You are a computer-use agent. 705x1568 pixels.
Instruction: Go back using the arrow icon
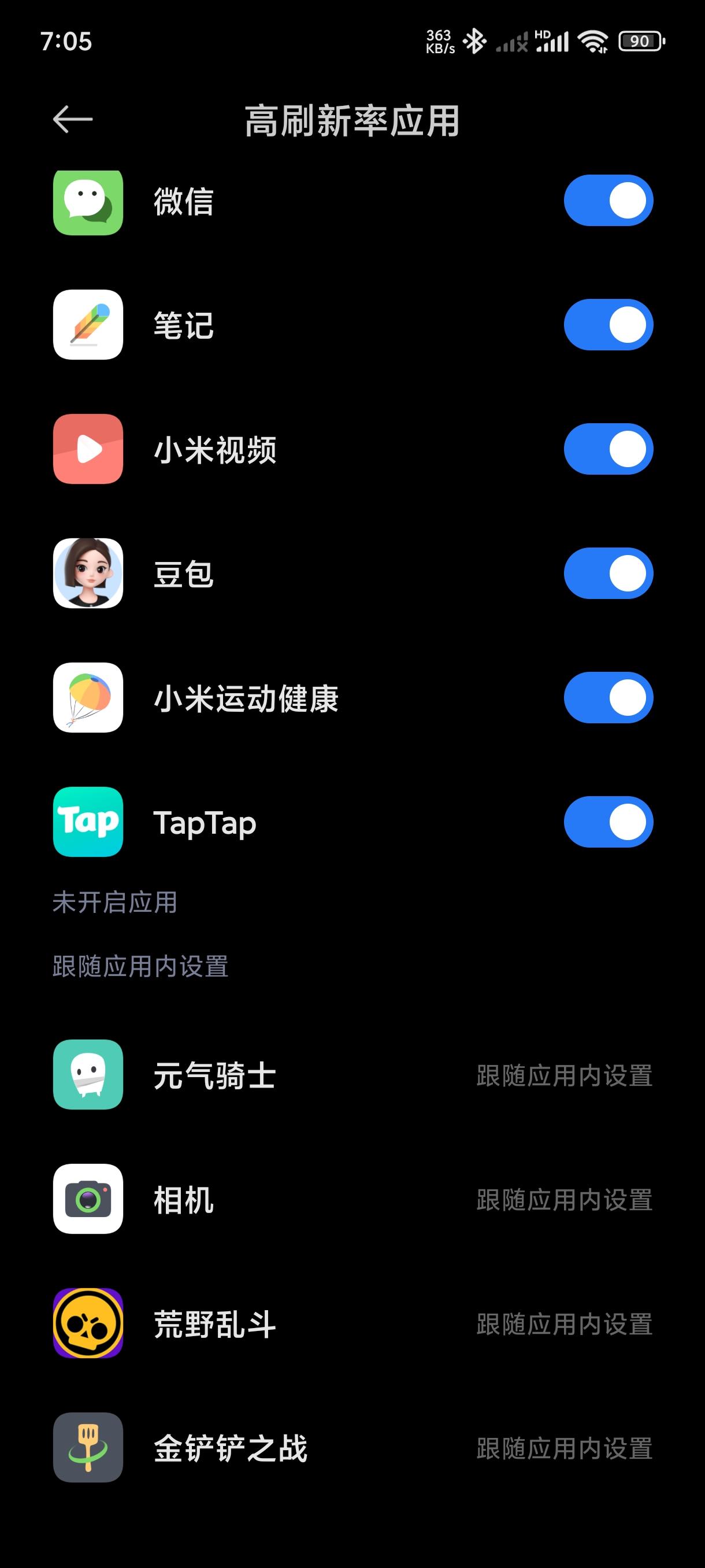click(72, 119)
